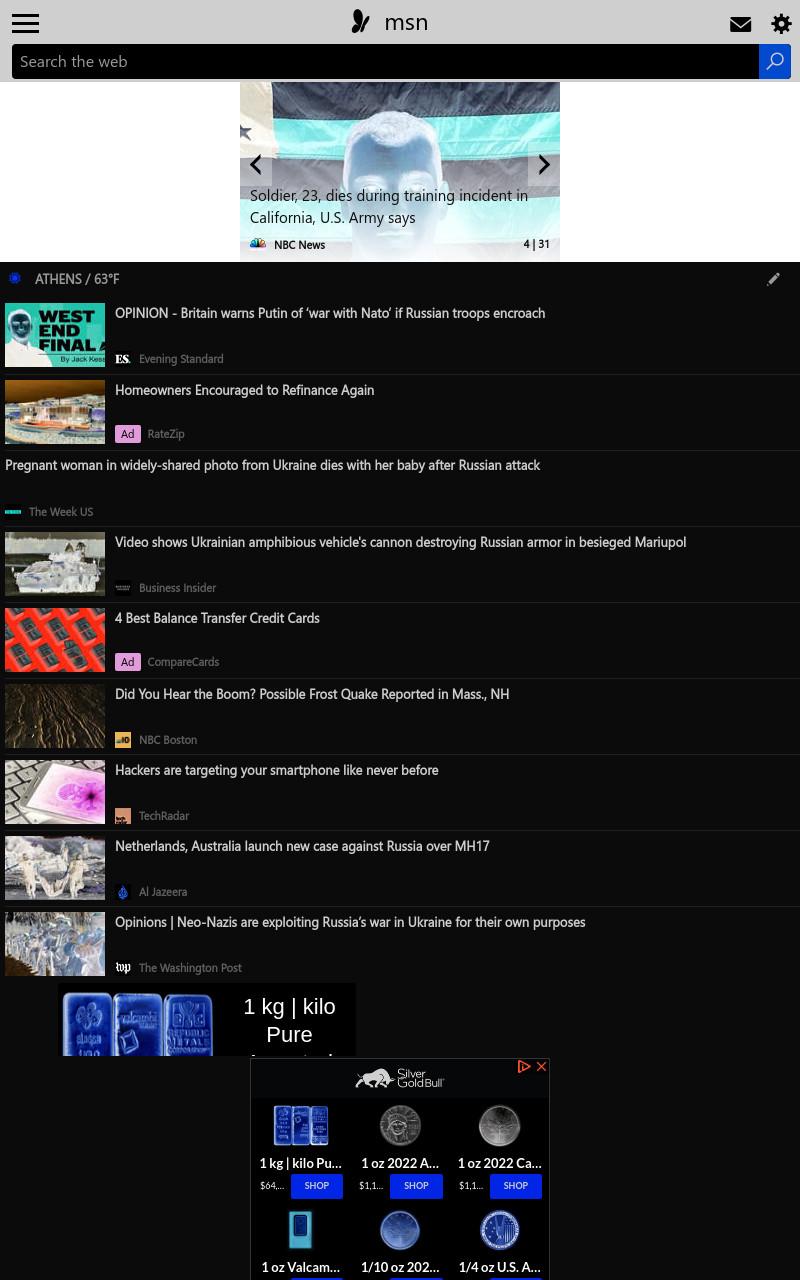800x1280 pixels.
Task: Tap the blue search magnifier button
Action: coord(775,61)
